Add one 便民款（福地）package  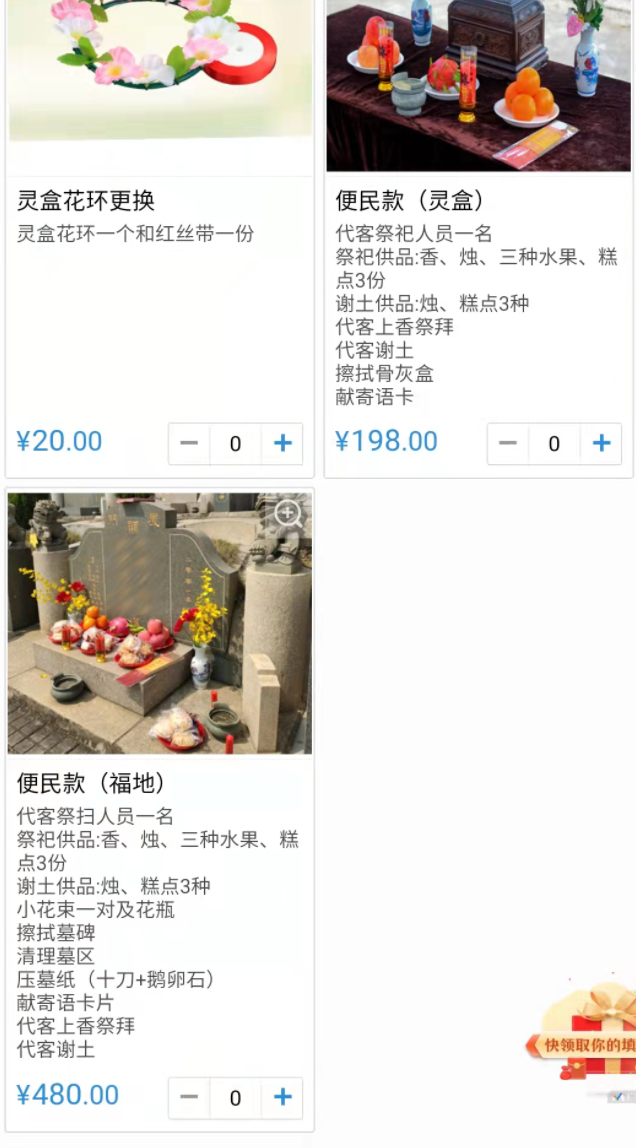click(x=283, y=1097)
